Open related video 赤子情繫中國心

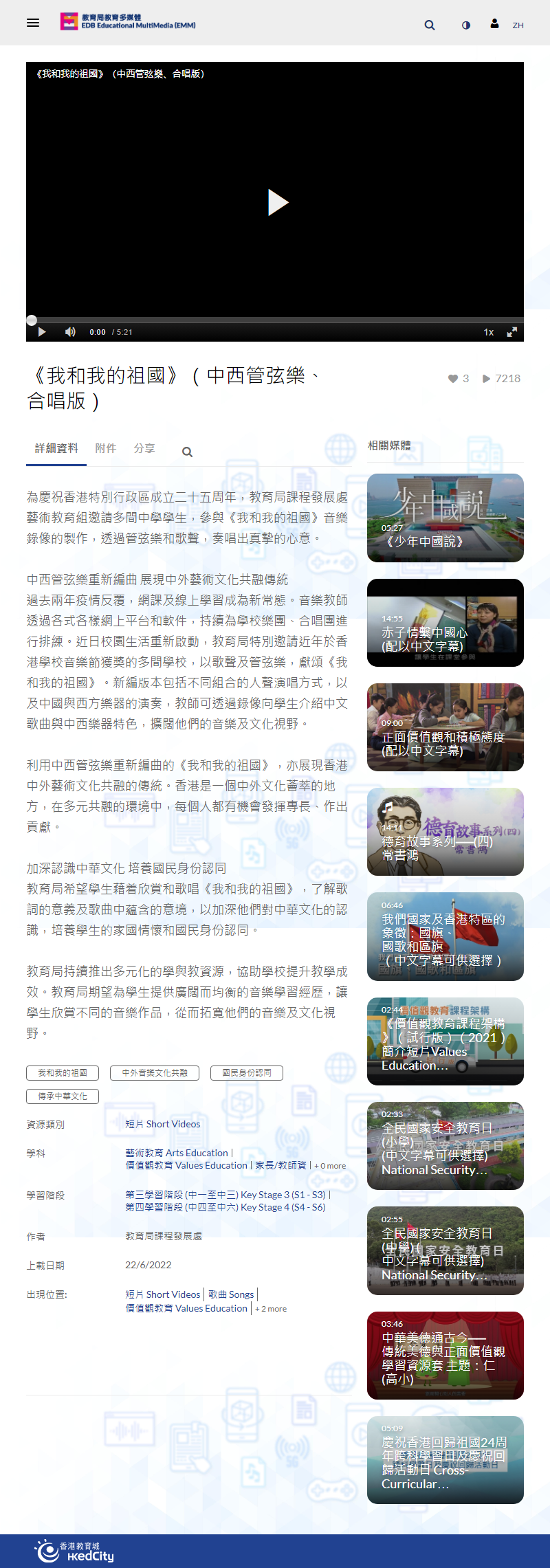(x=445, y=623)
